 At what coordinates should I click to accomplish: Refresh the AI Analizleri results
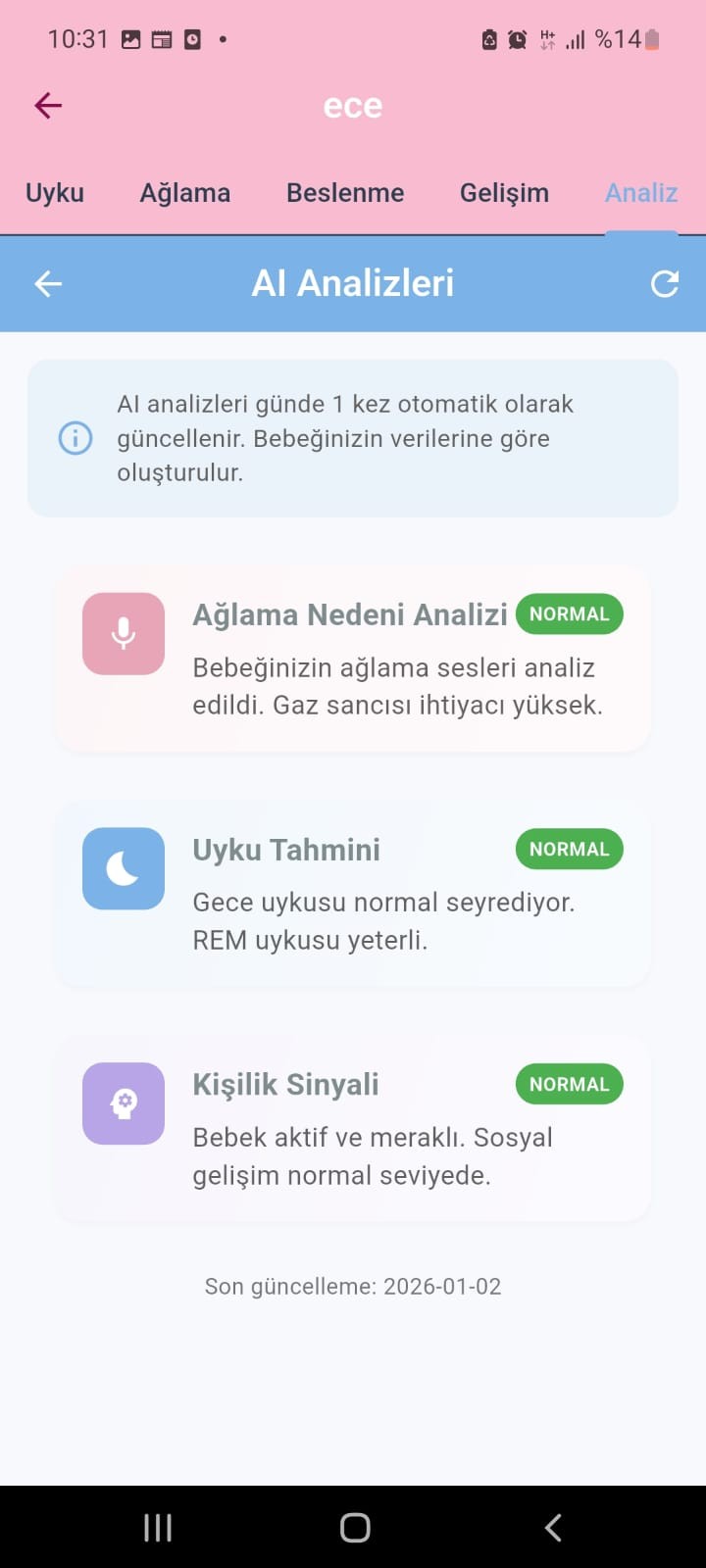(x=665, y=284)
